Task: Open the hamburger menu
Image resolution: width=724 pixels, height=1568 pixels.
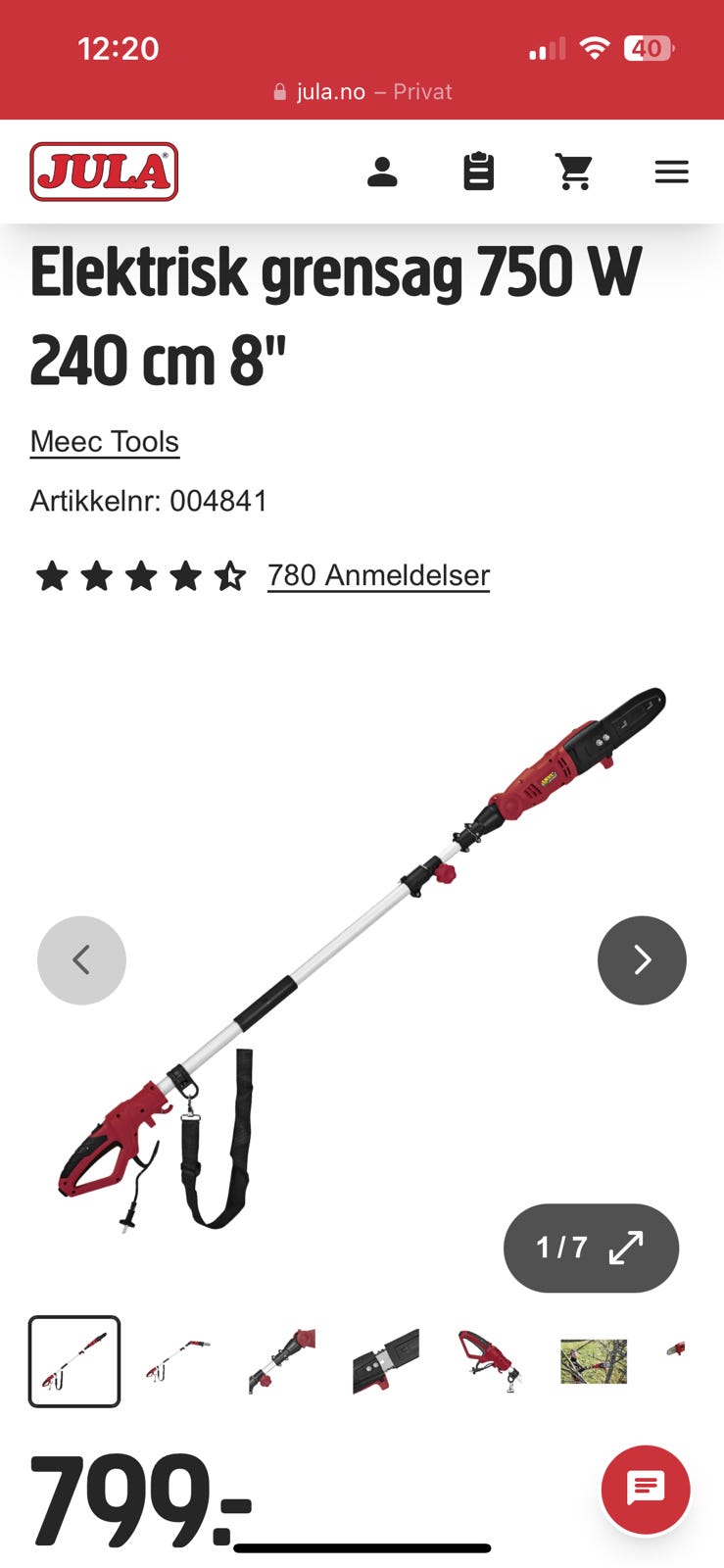Action: coord(672,172)
